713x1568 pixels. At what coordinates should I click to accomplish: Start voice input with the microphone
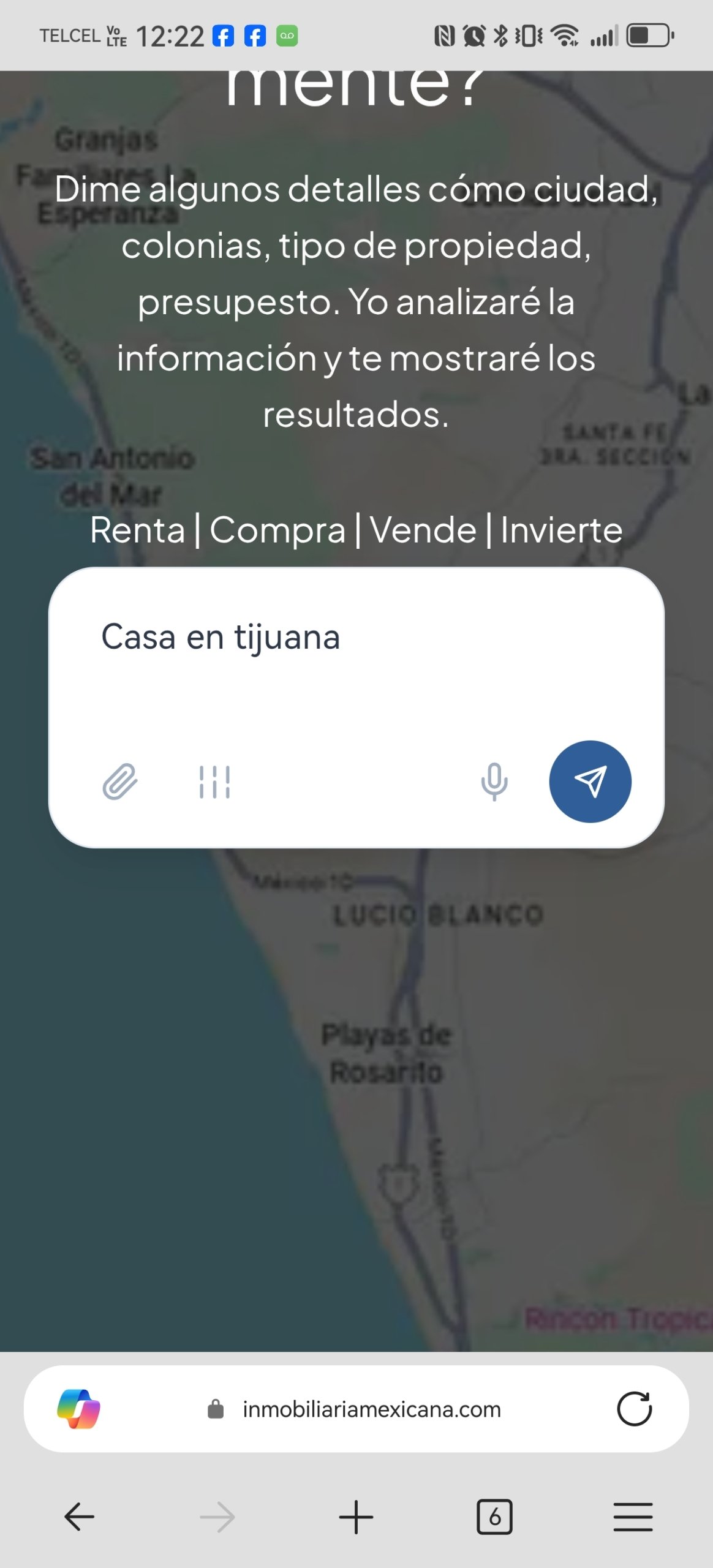(x=494, y=782)
